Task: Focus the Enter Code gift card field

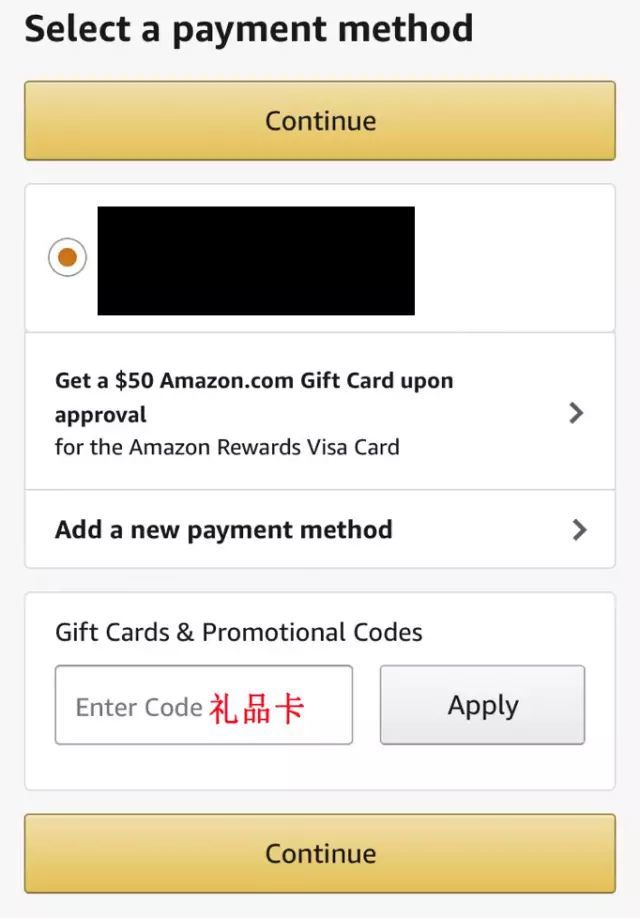Action: pyautogui.click(x=203, y=706)
